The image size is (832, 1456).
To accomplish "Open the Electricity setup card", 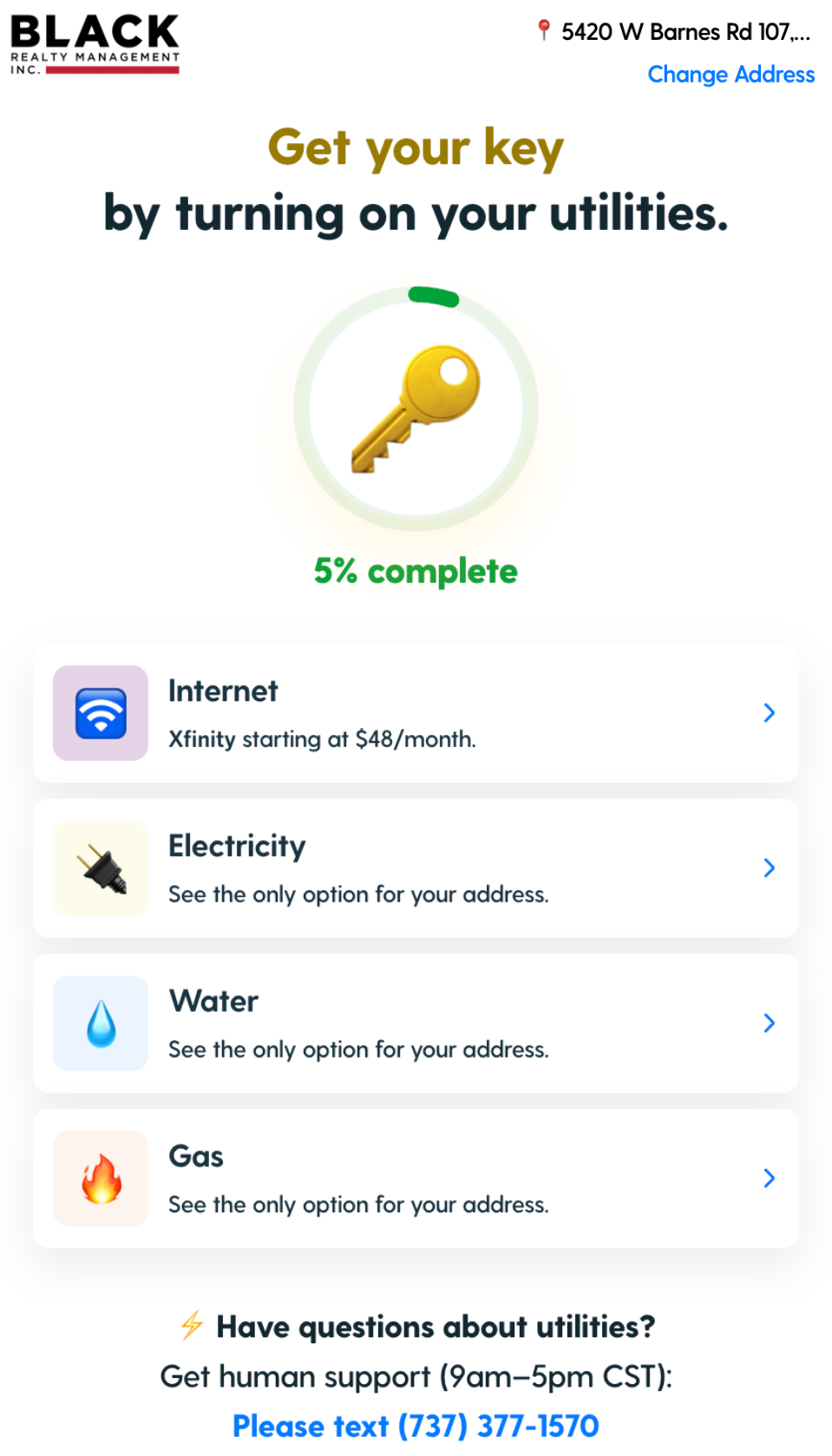I will (x=416, y=869).
